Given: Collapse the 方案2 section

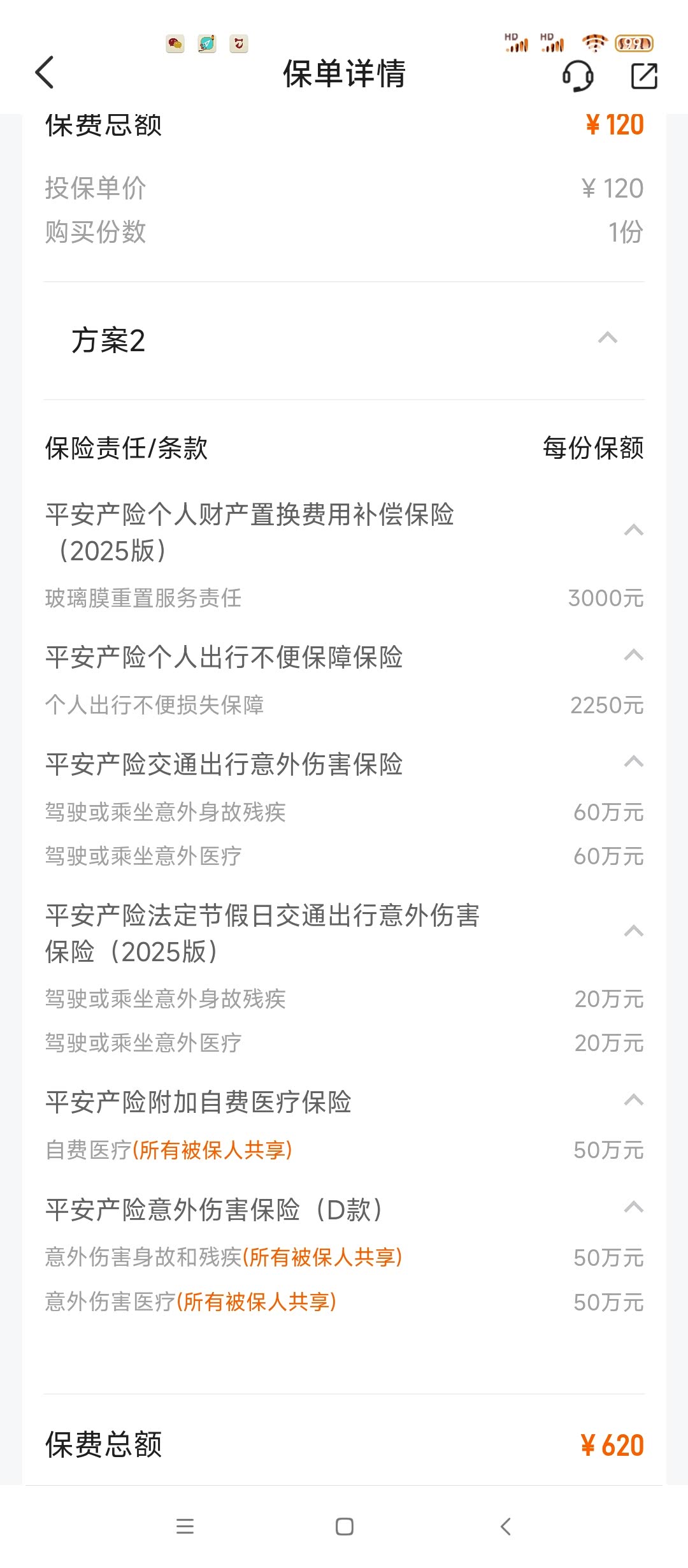Looking at the screenshot, I should [x=608, y=338].
